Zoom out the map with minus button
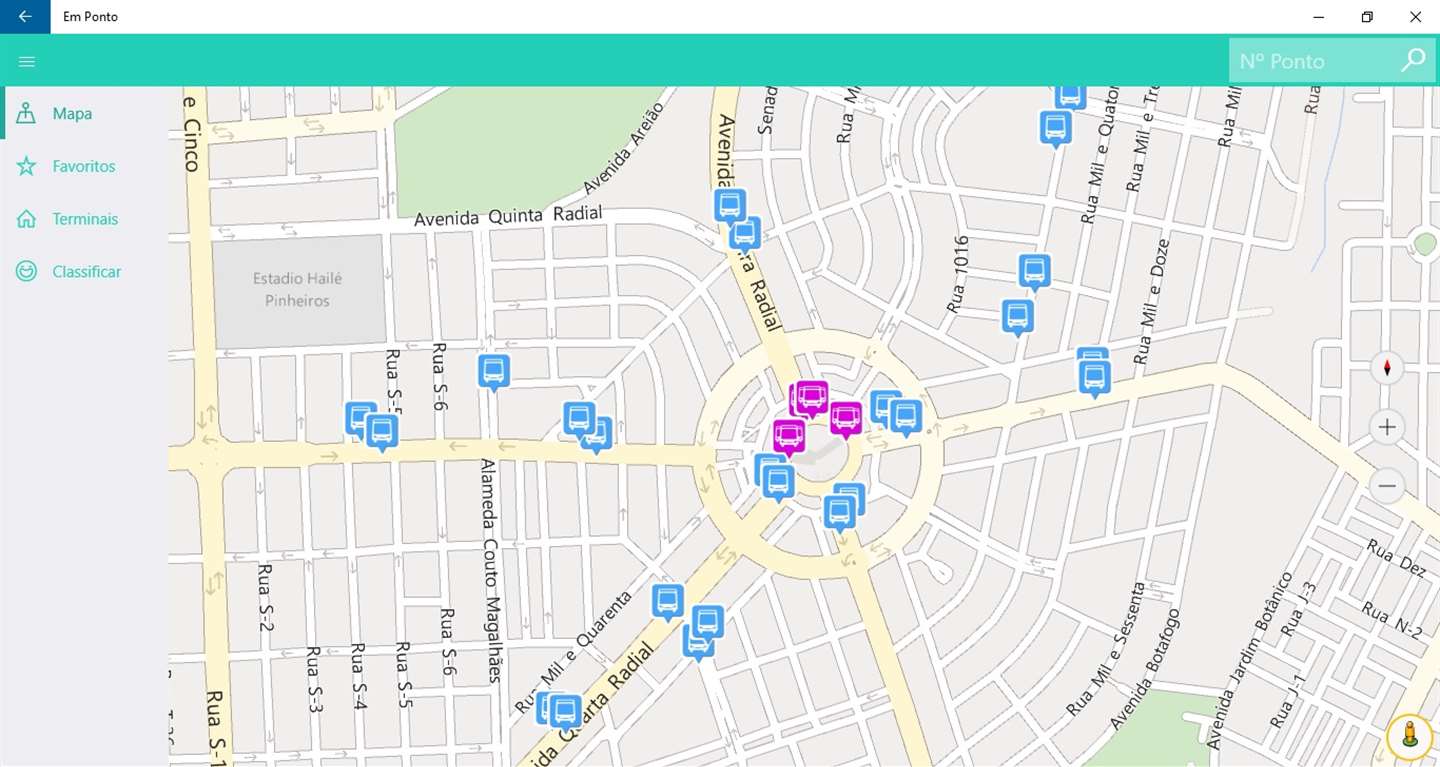 click(x=1387, y=486)
